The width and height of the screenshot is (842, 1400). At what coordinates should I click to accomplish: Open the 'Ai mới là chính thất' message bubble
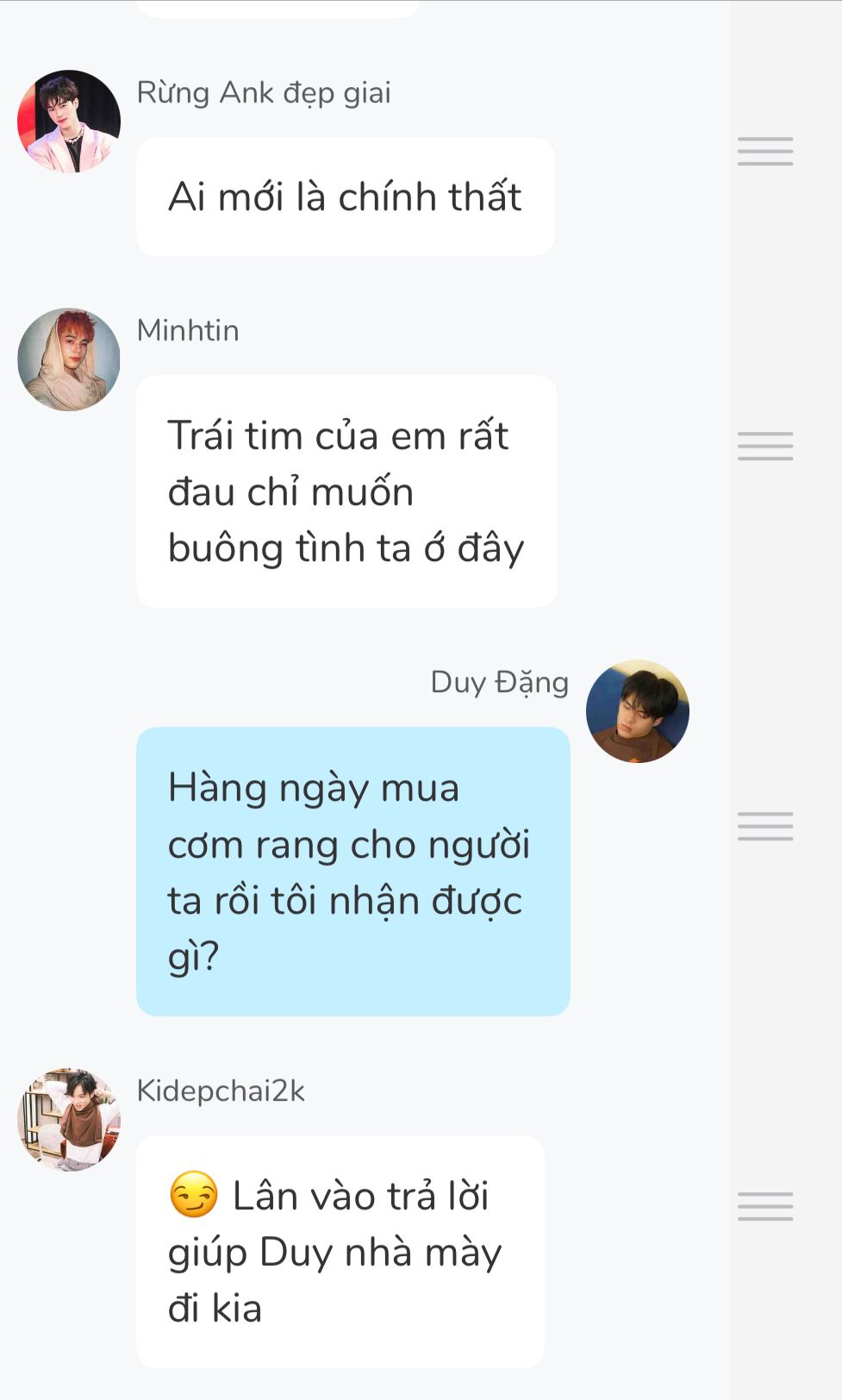(345, 197)
